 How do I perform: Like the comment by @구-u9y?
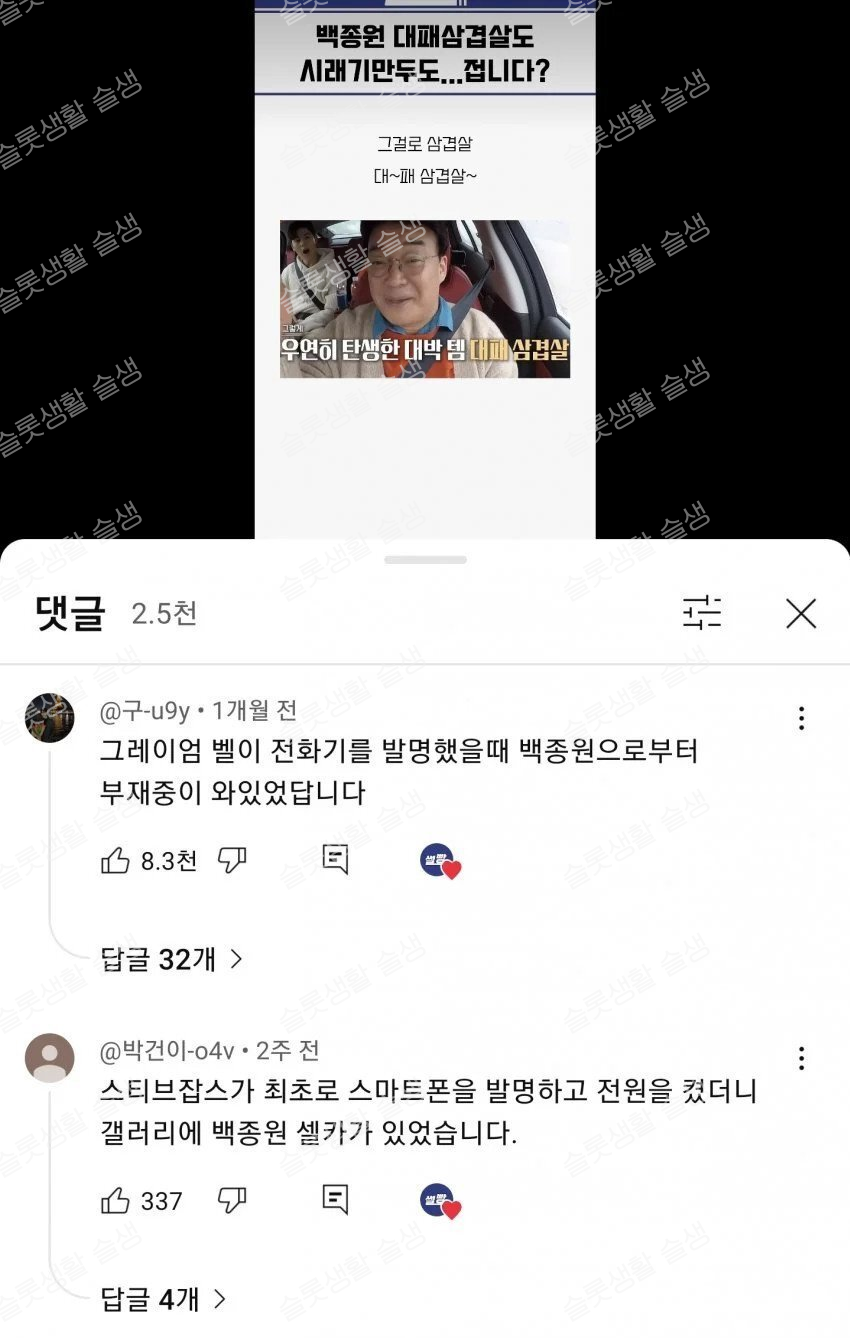click(116, 860)
